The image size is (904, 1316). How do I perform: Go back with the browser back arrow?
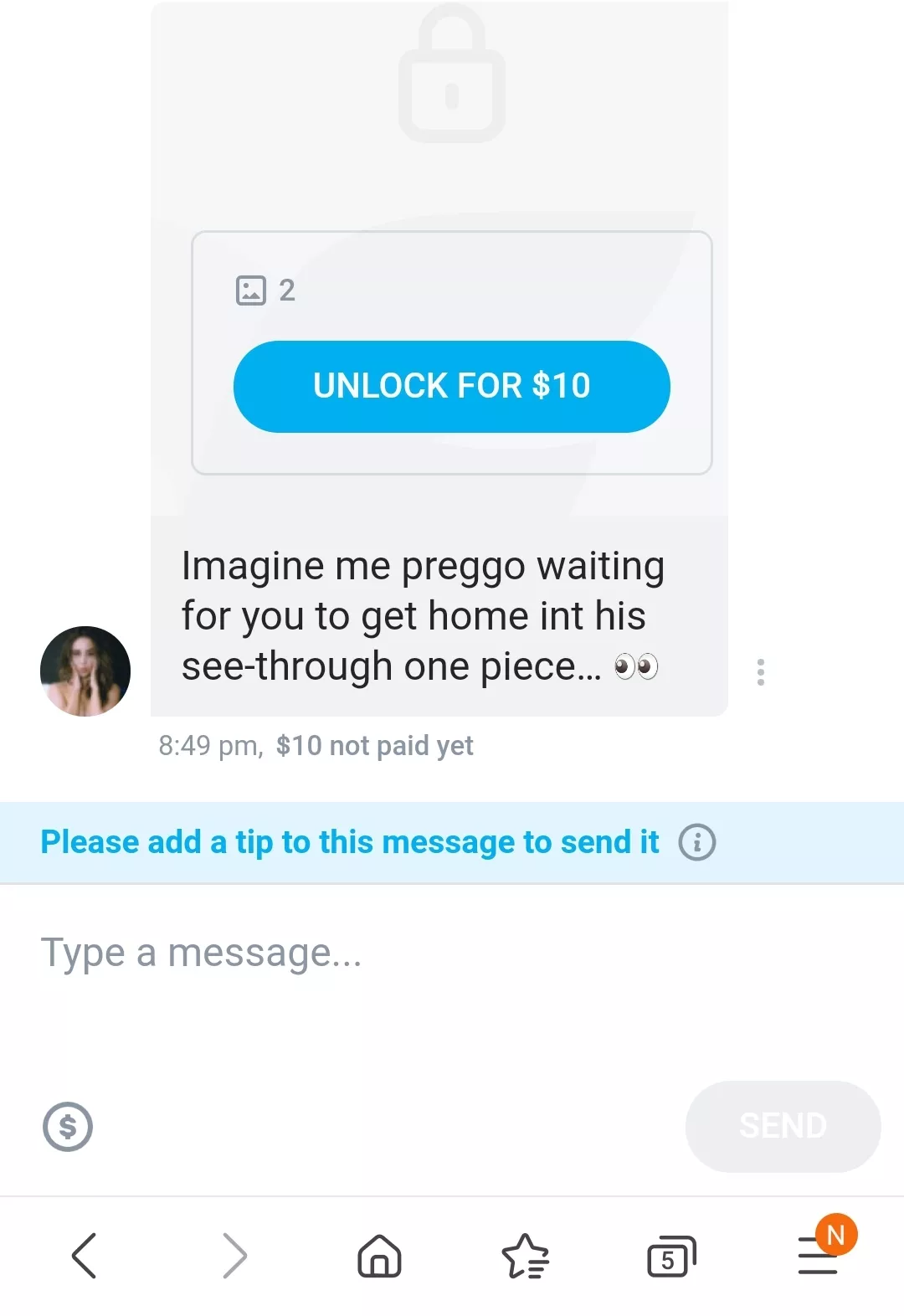[85, 1255]
